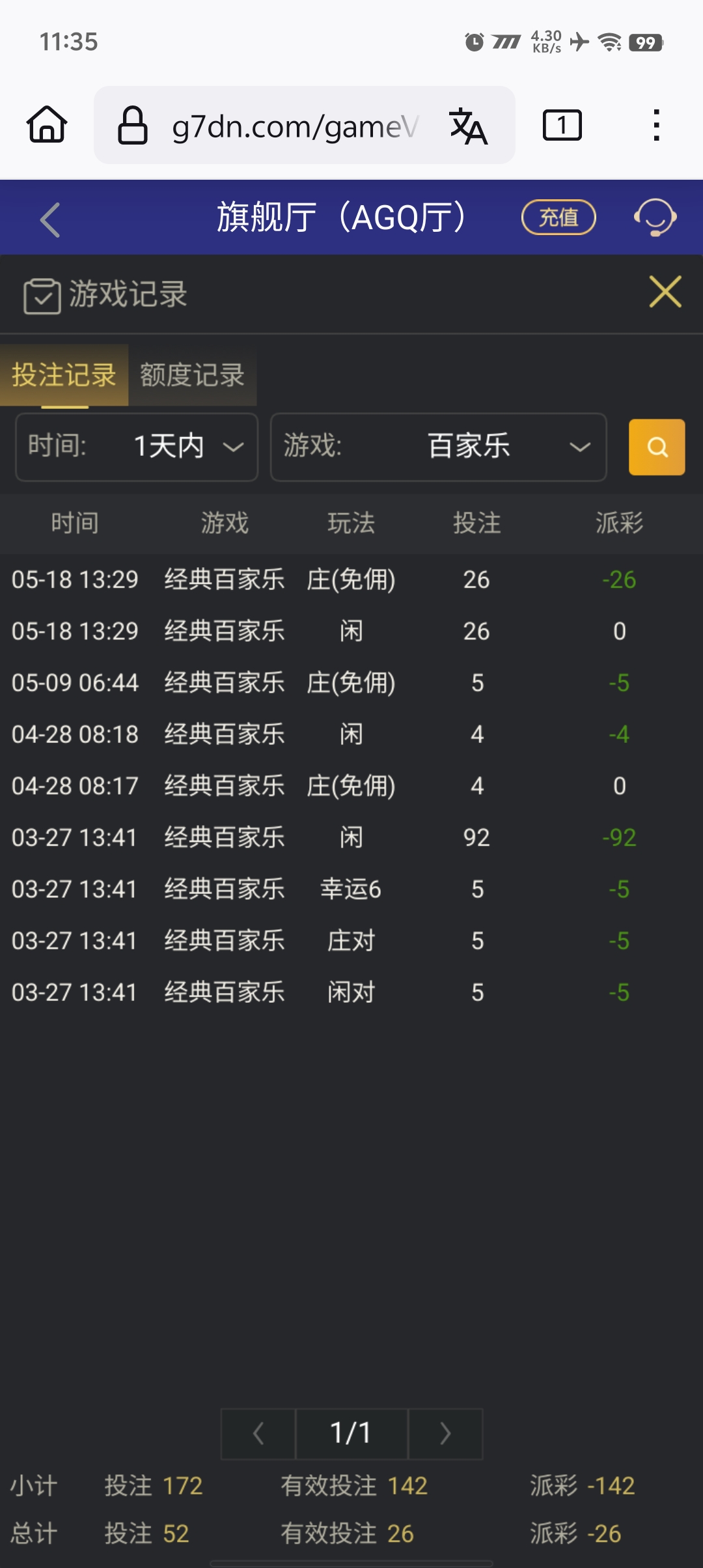Tap the back arrow beside 旗舰厅 title
The image size is (703, 1568).
(49, 219)
